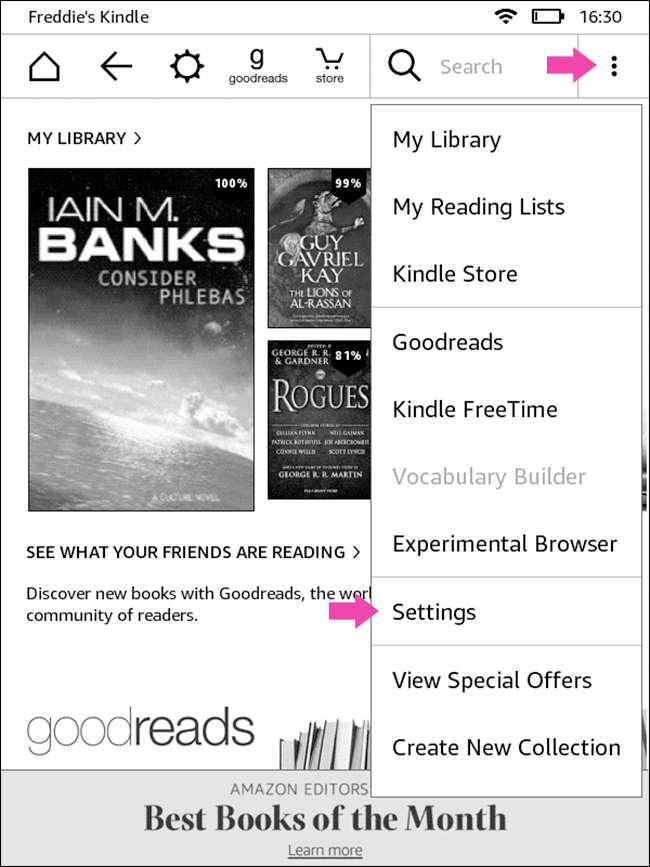Screen dimensions: 650x867
Task: Open quick settings gear icon
Action: [186, 67]
